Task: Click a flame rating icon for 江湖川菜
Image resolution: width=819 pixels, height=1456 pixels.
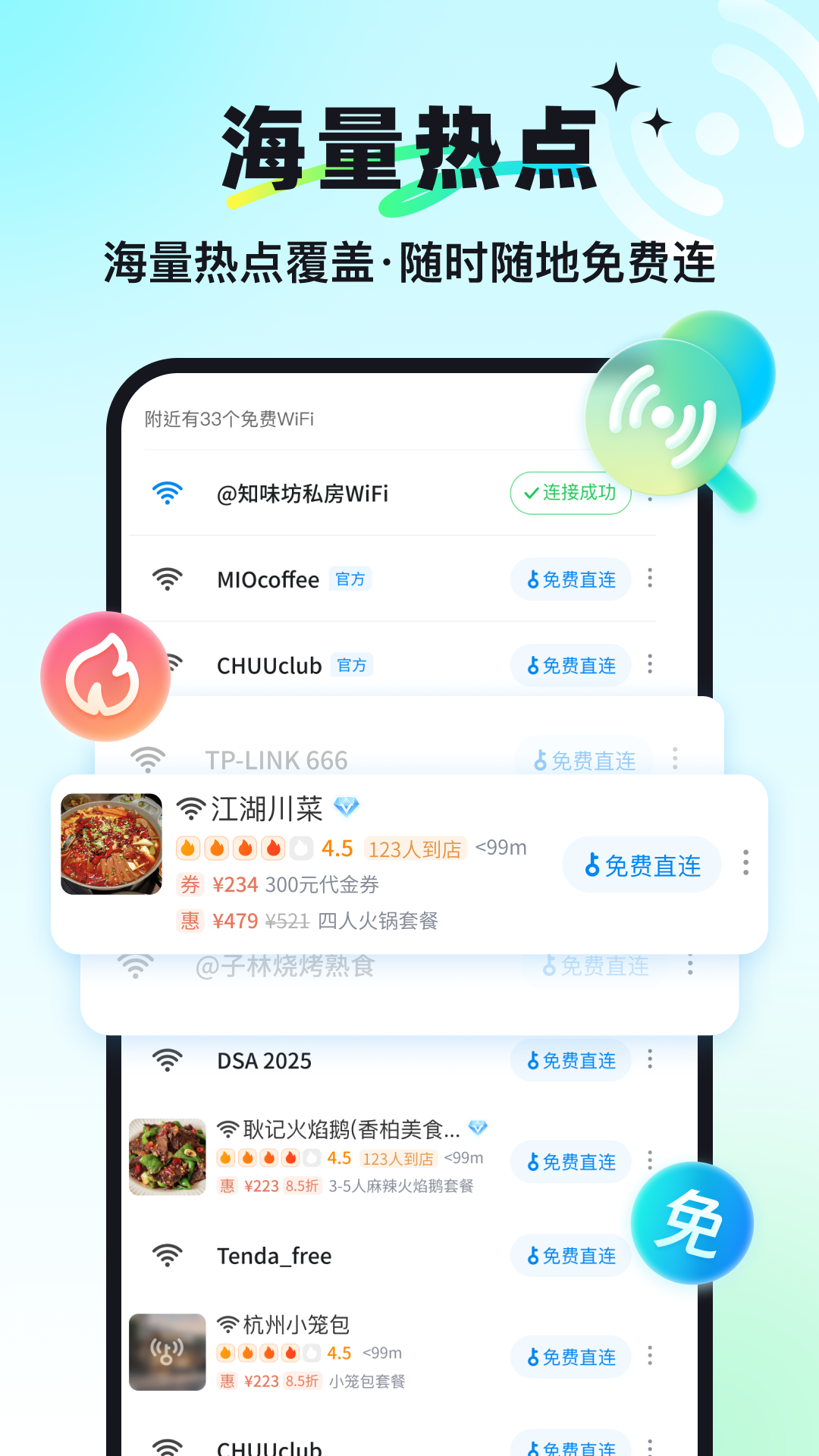Action: [190, 848]
